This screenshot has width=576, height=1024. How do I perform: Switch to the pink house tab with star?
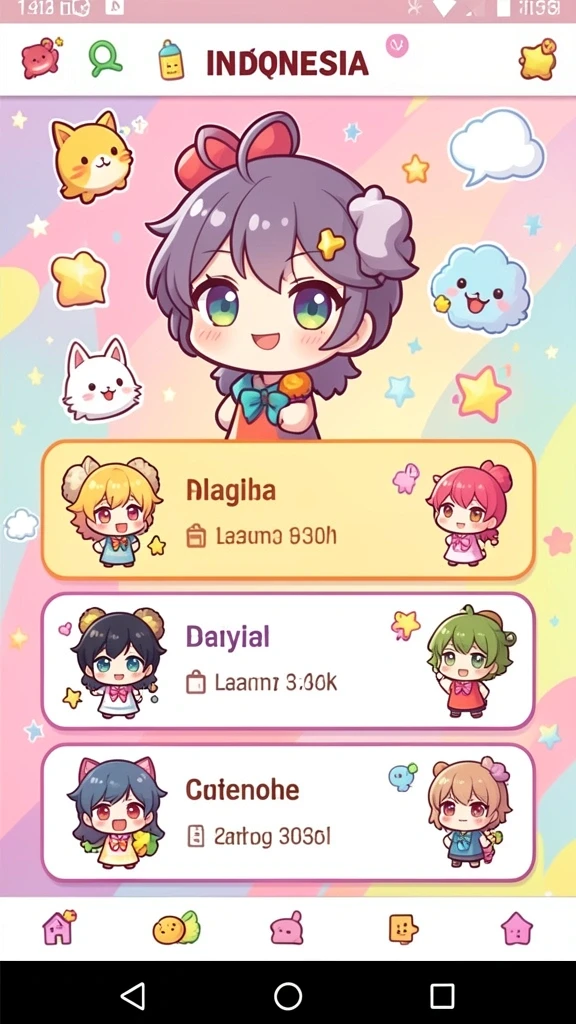point(59,927)
